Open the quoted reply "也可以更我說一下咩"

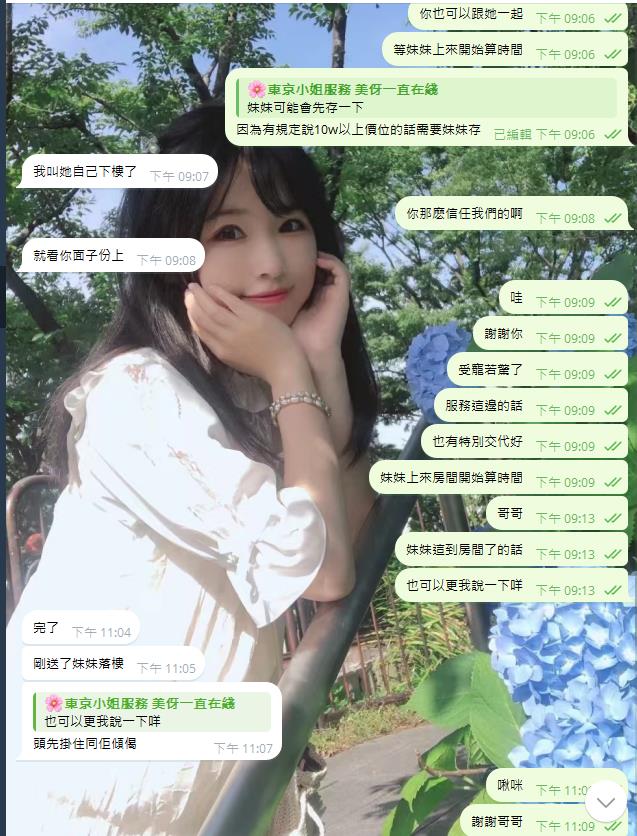click(150, 712)
